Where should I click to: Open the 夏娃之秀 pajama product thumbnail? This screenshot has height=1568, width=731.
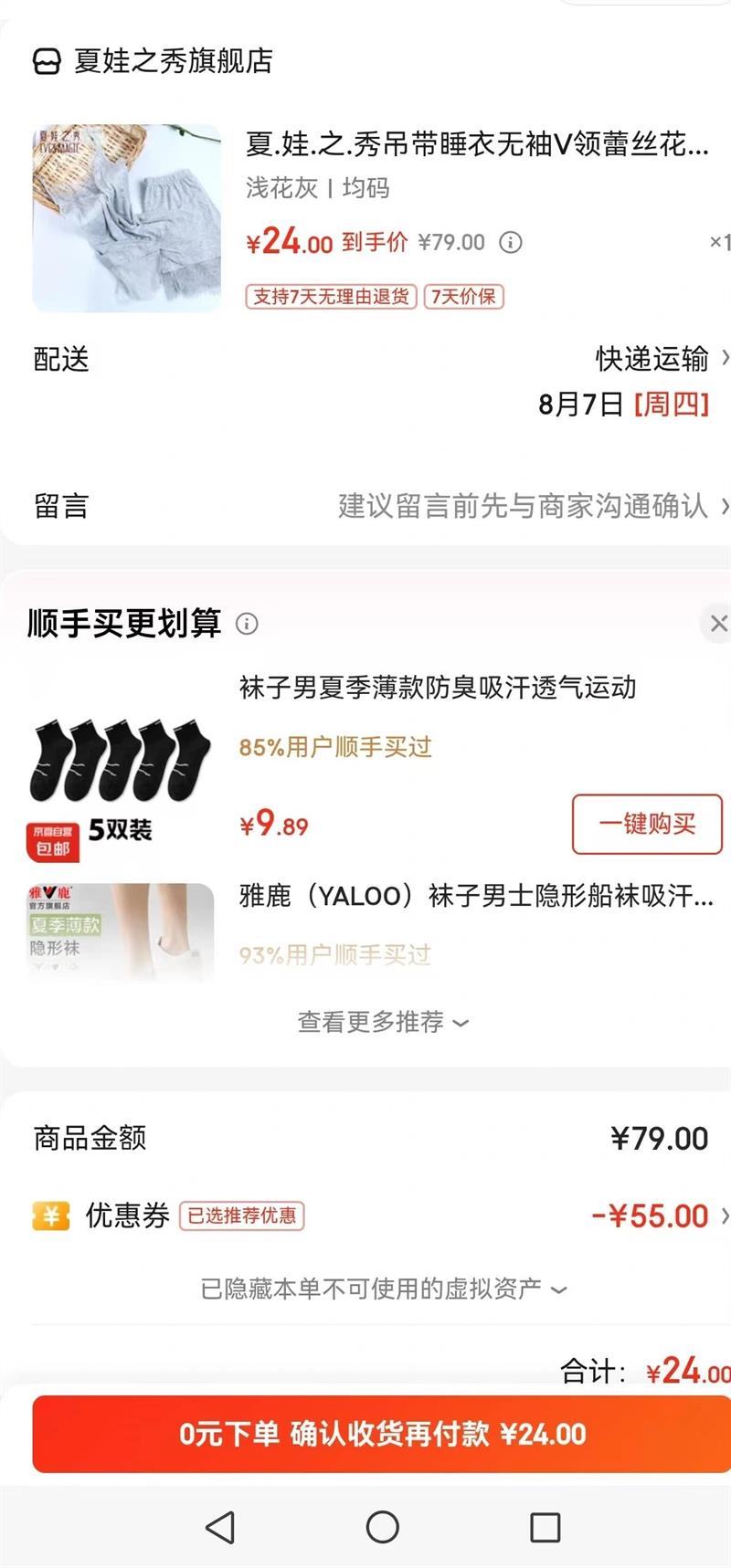click(126, 219)
